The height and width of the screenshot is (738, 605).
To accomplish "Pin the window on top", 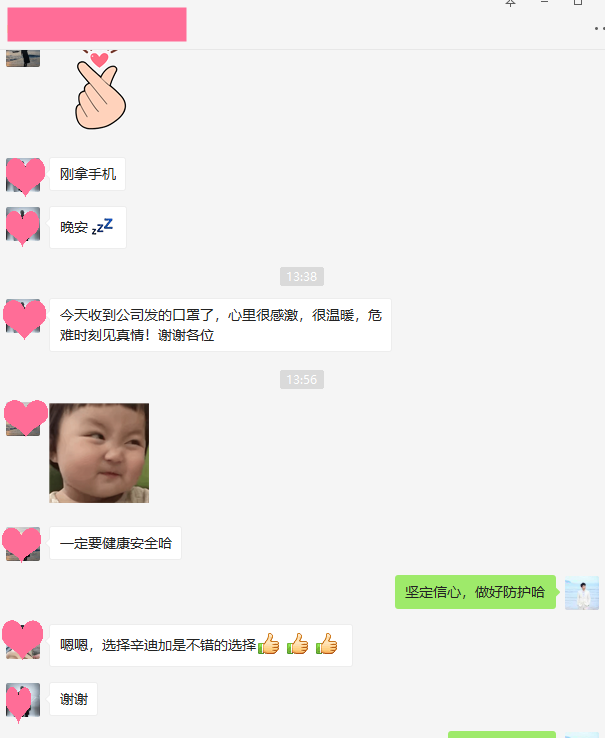I will [511, 3].
